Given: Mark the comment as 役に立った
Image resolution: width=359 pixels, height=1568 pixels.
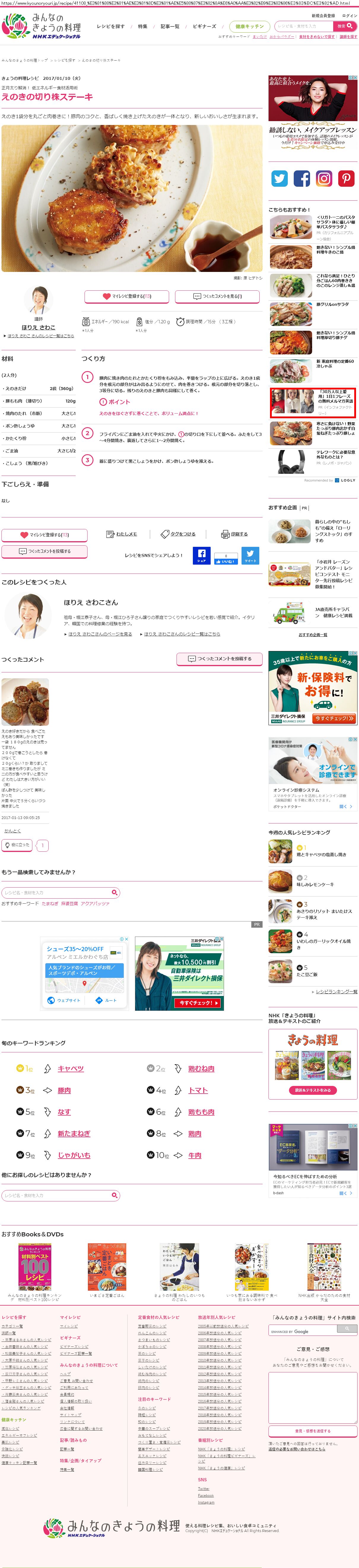Looking at the screenshot, I should click(17, 845).
